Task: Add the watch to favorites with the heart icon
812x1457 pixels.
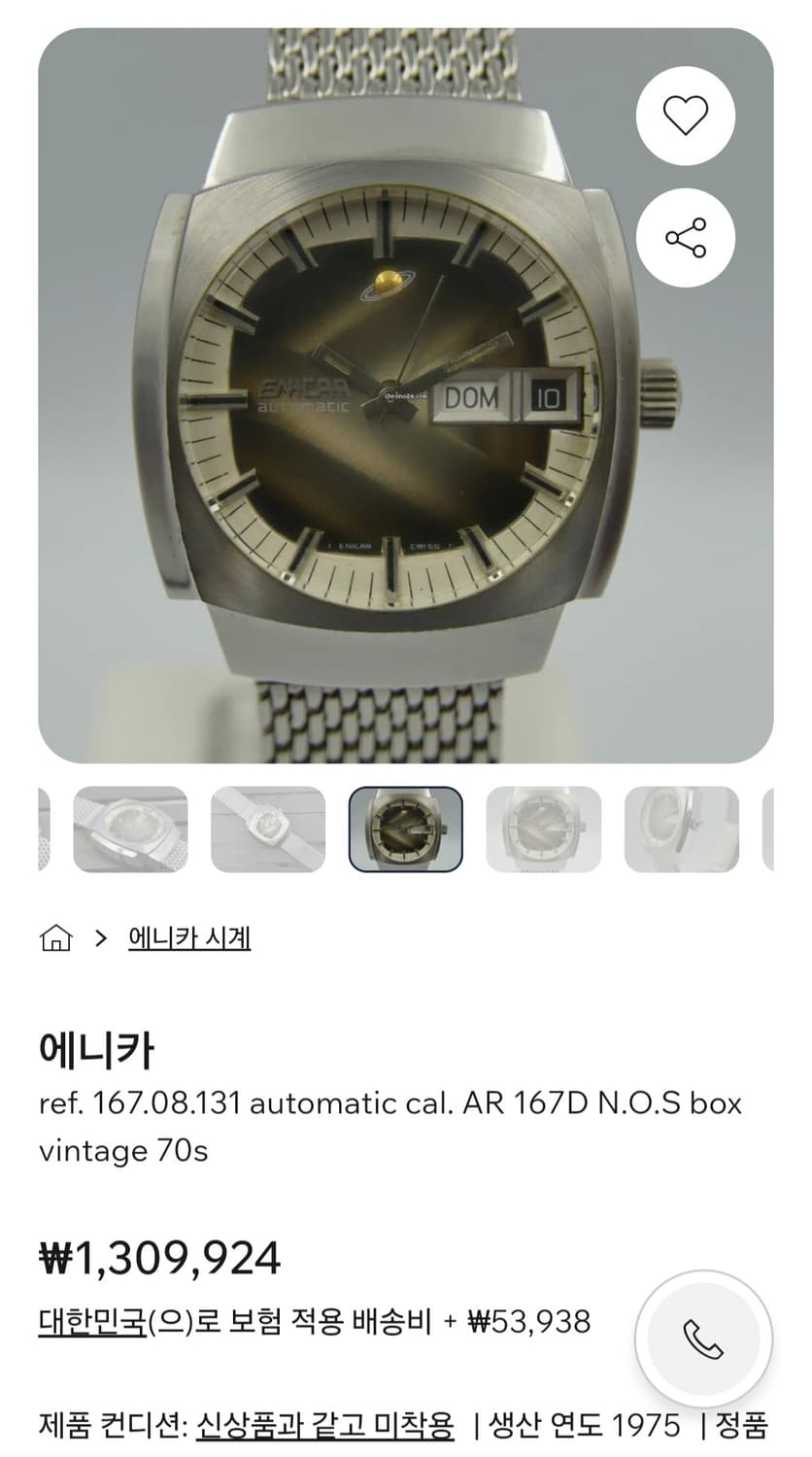Action: tap(685, 114)
